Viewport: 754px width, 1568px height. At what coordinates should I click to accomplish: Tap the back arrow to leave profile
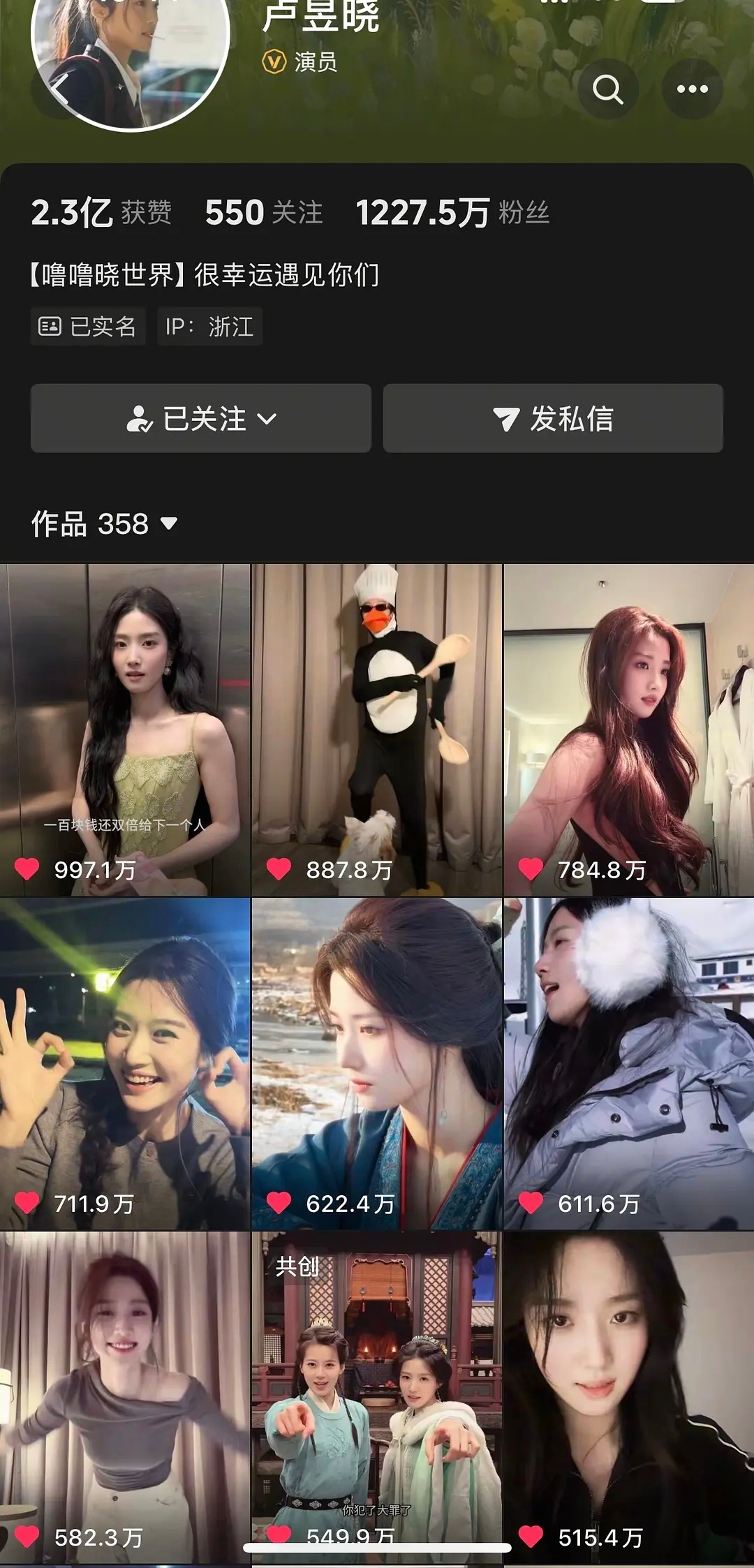(59, 89)
